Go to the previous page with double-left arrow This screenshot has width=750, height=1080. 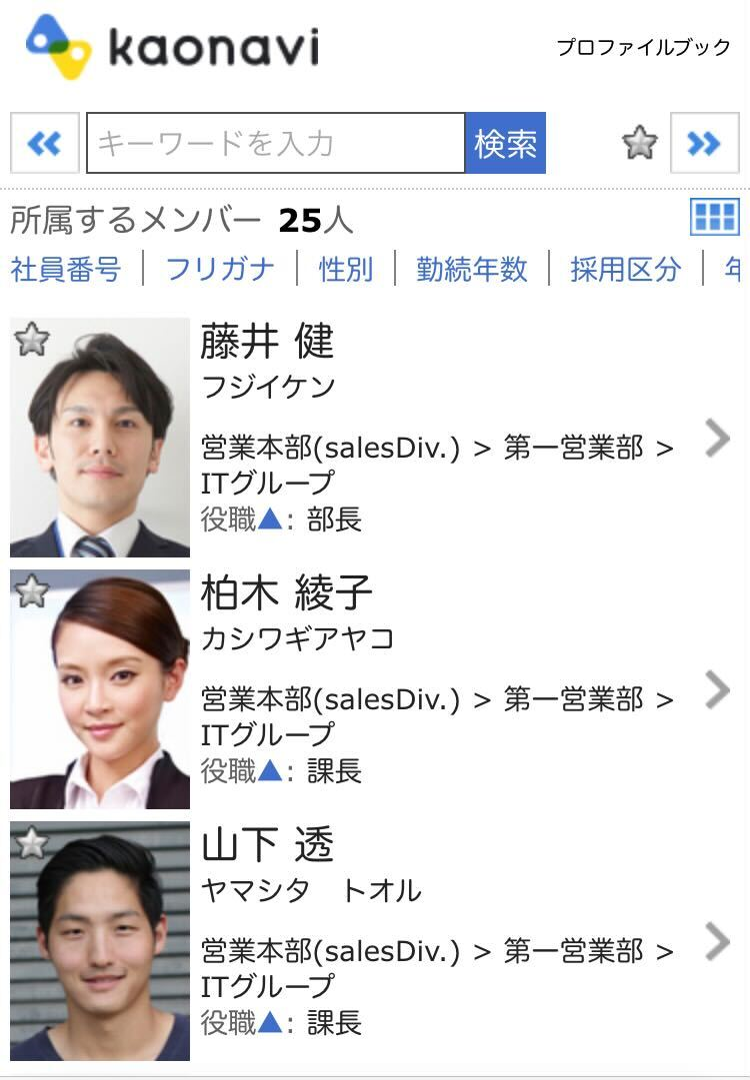(44, 144)
